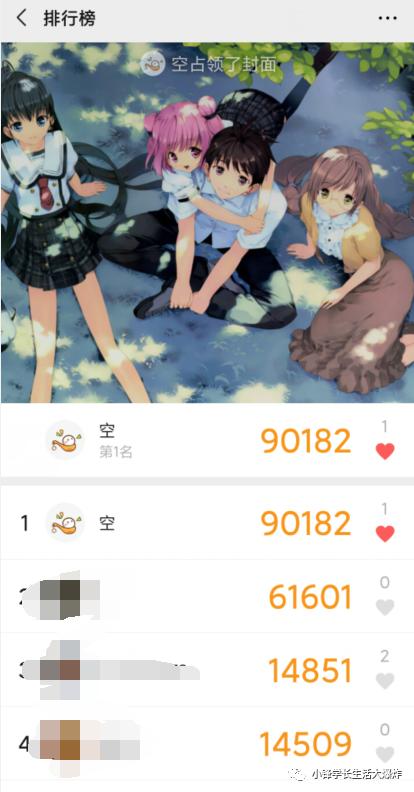Open the three-dot overflow menu

click(x=387, y=19)
